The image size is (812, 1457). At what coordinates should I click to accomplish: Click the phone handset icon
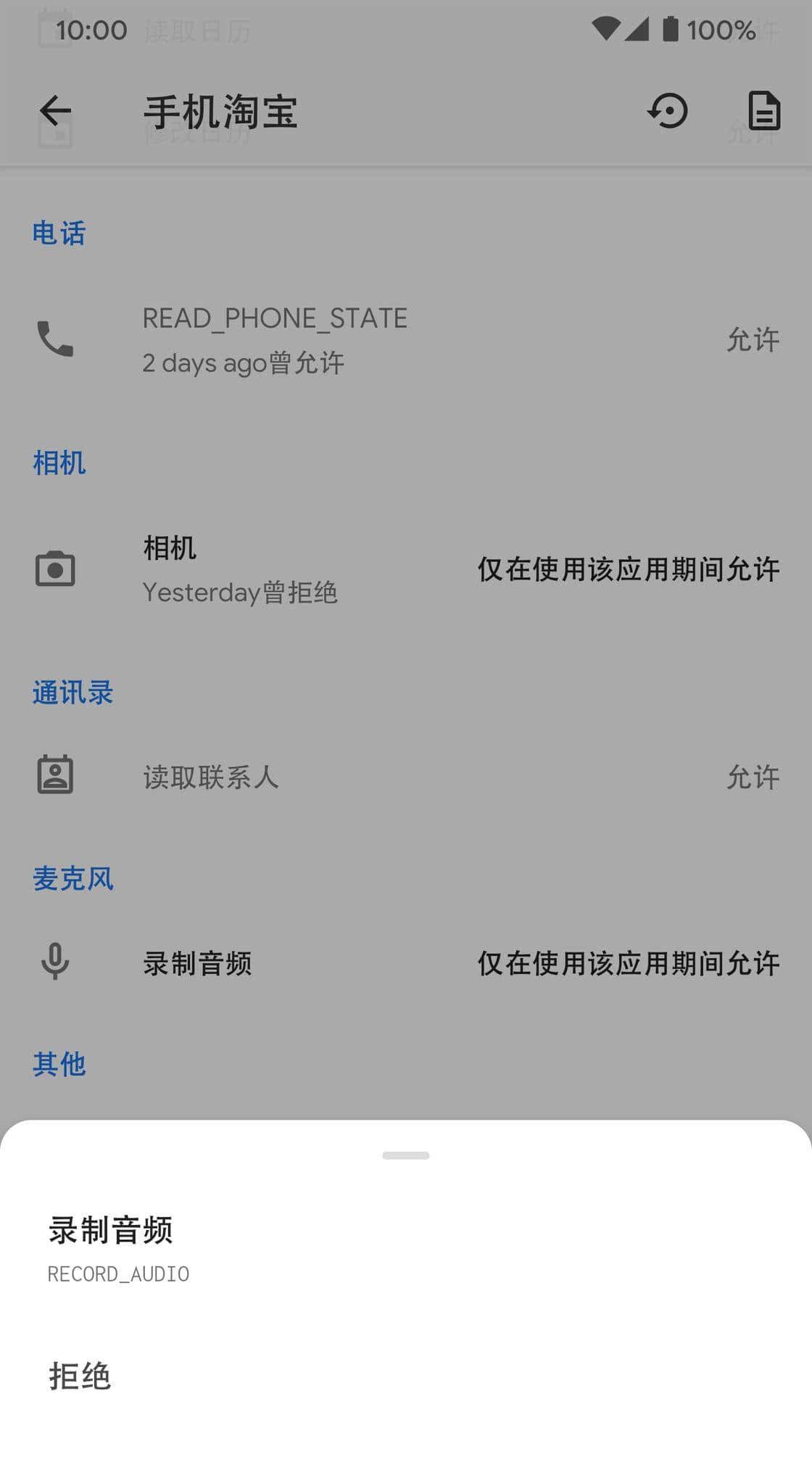coord(56,339)
